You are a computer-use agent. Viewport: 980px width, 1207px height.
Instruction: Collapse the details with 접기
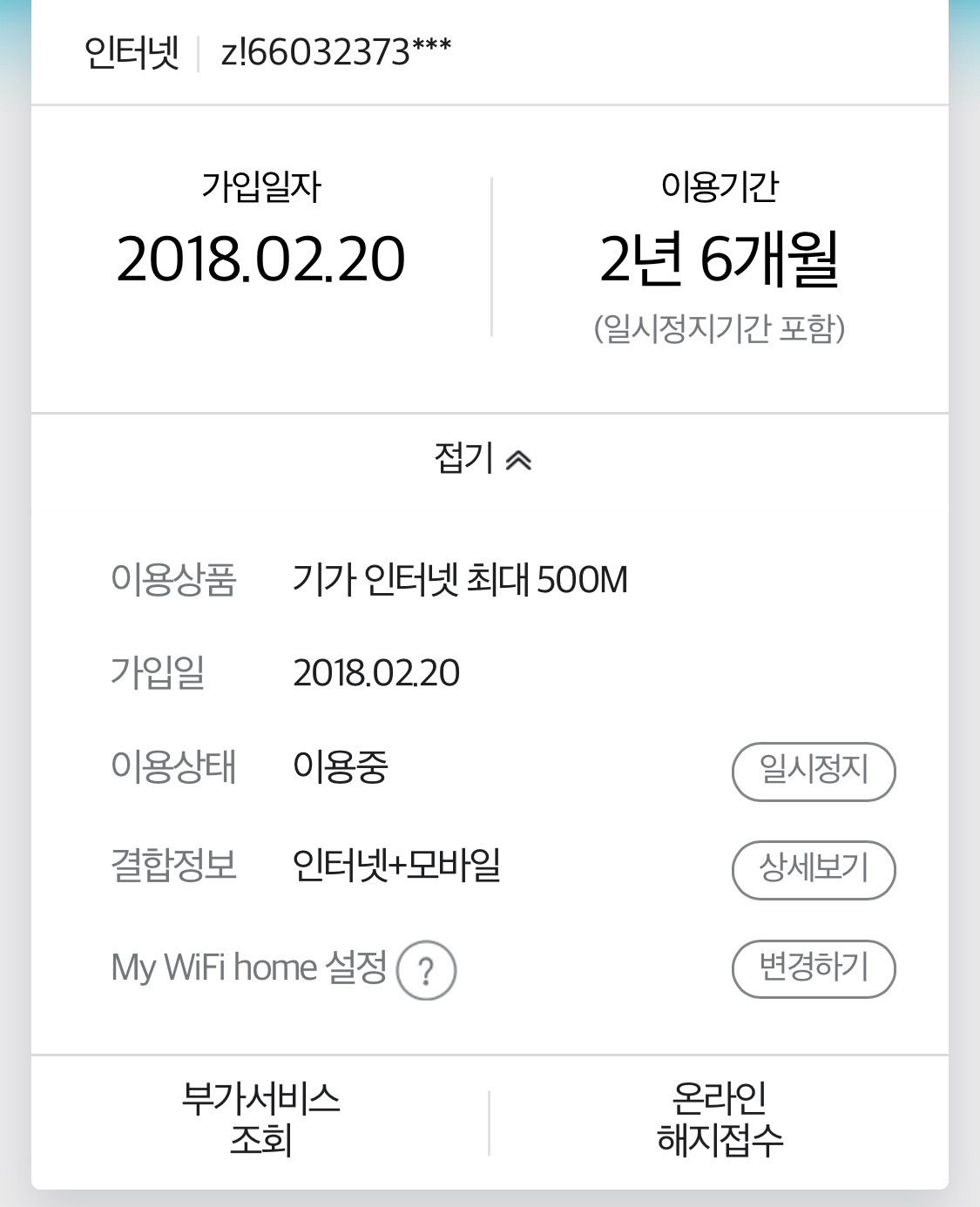click(x=483, y=459)
